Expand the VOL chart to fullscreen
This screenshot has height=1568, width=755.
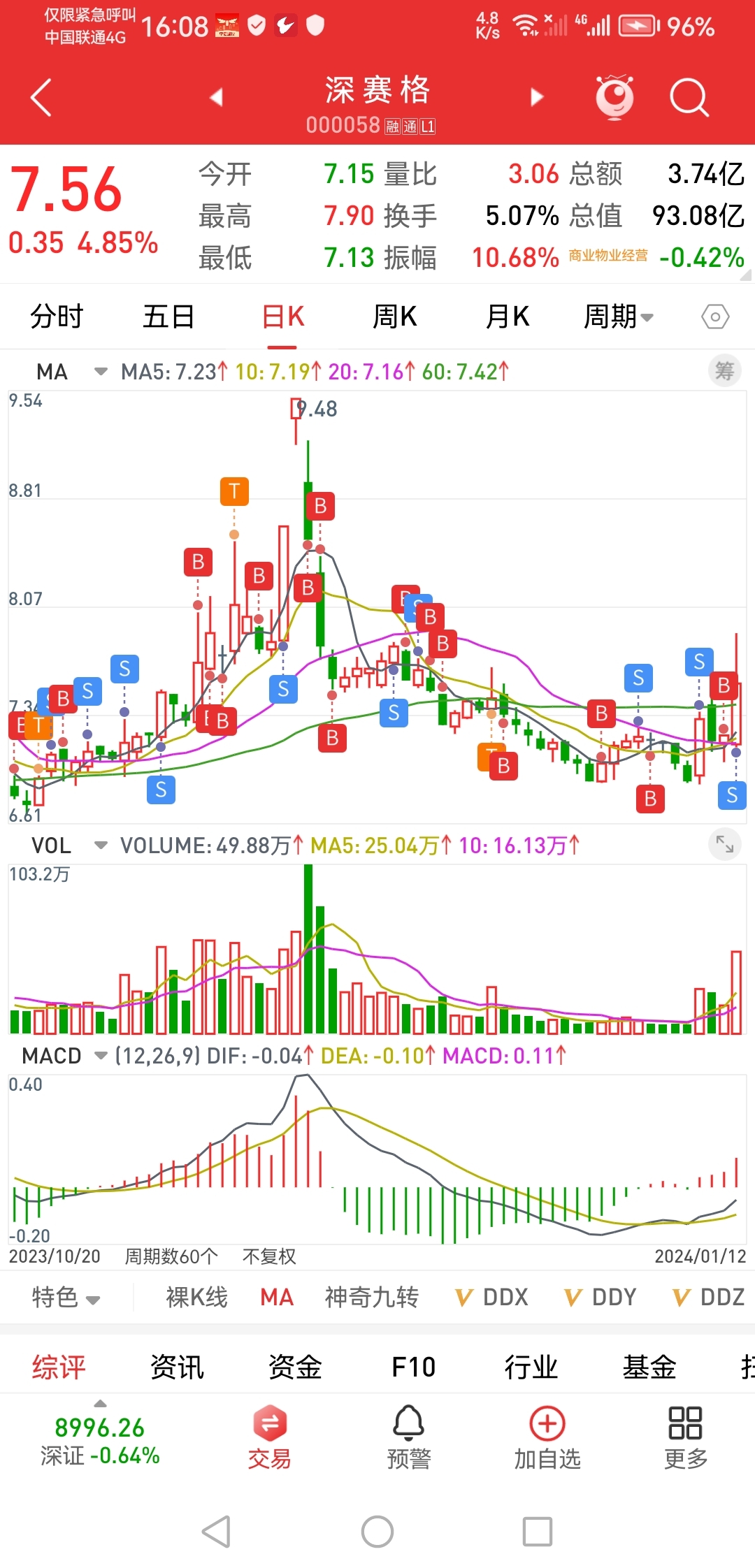pyautogui.click(x=724, y=845)
